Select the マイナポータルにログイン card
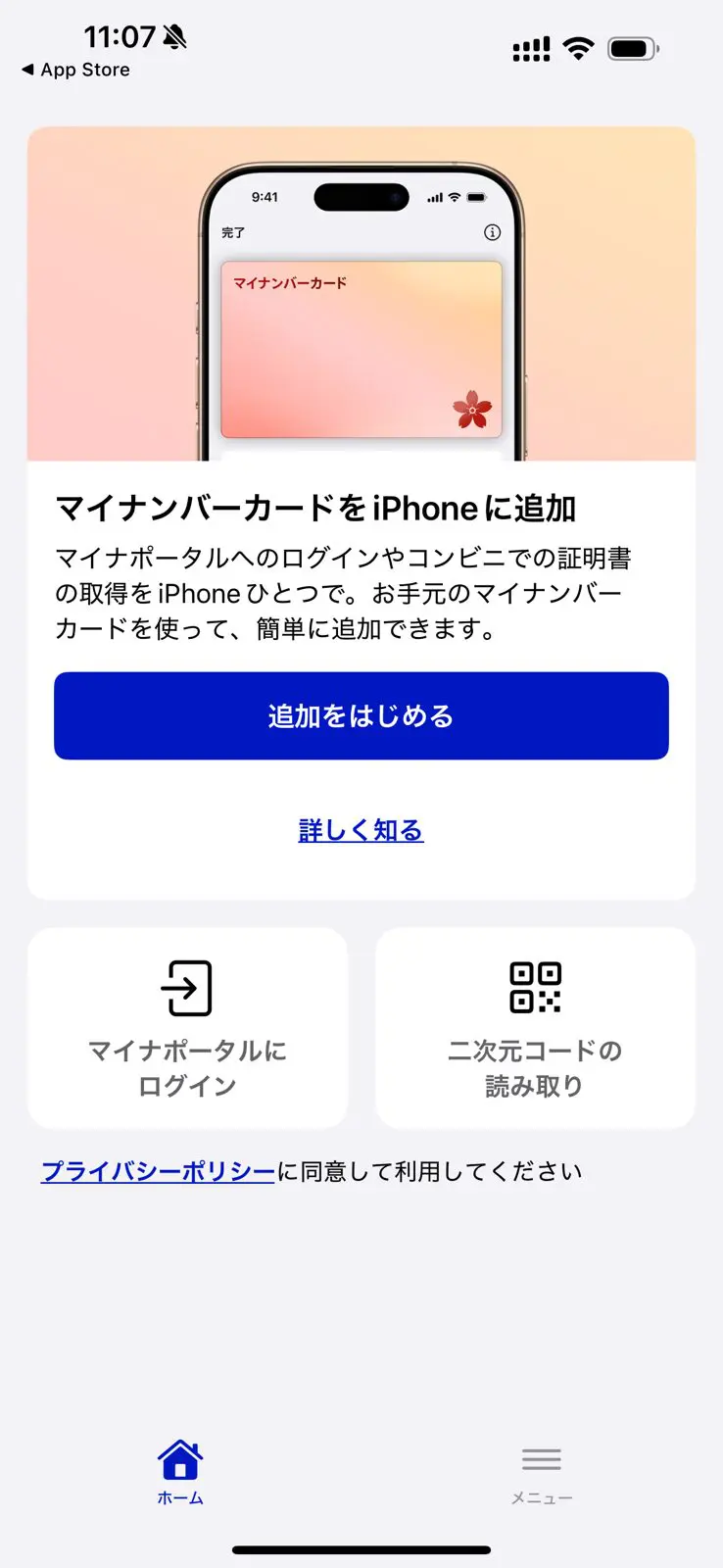This screenshot has height=1568, width=723. (x=187, y=1027)
